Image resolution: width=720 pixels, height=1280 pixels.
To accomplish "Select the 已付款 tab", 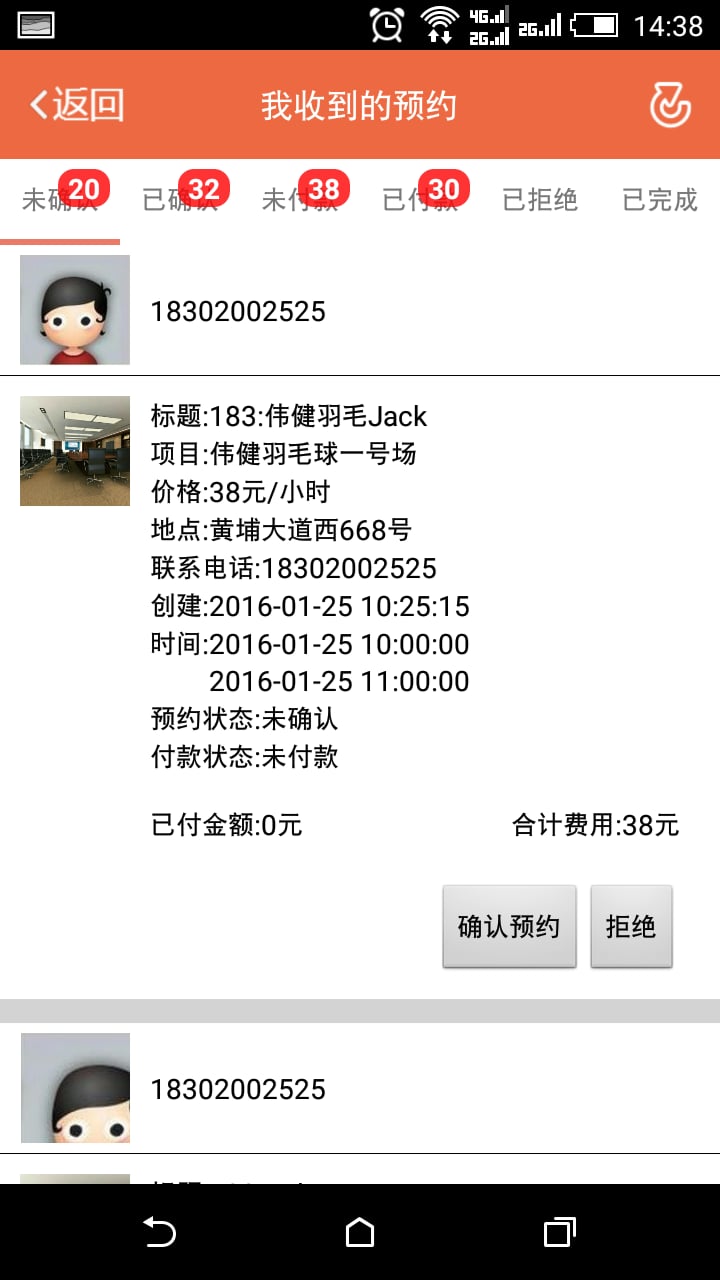I will (x=420, y=200).
